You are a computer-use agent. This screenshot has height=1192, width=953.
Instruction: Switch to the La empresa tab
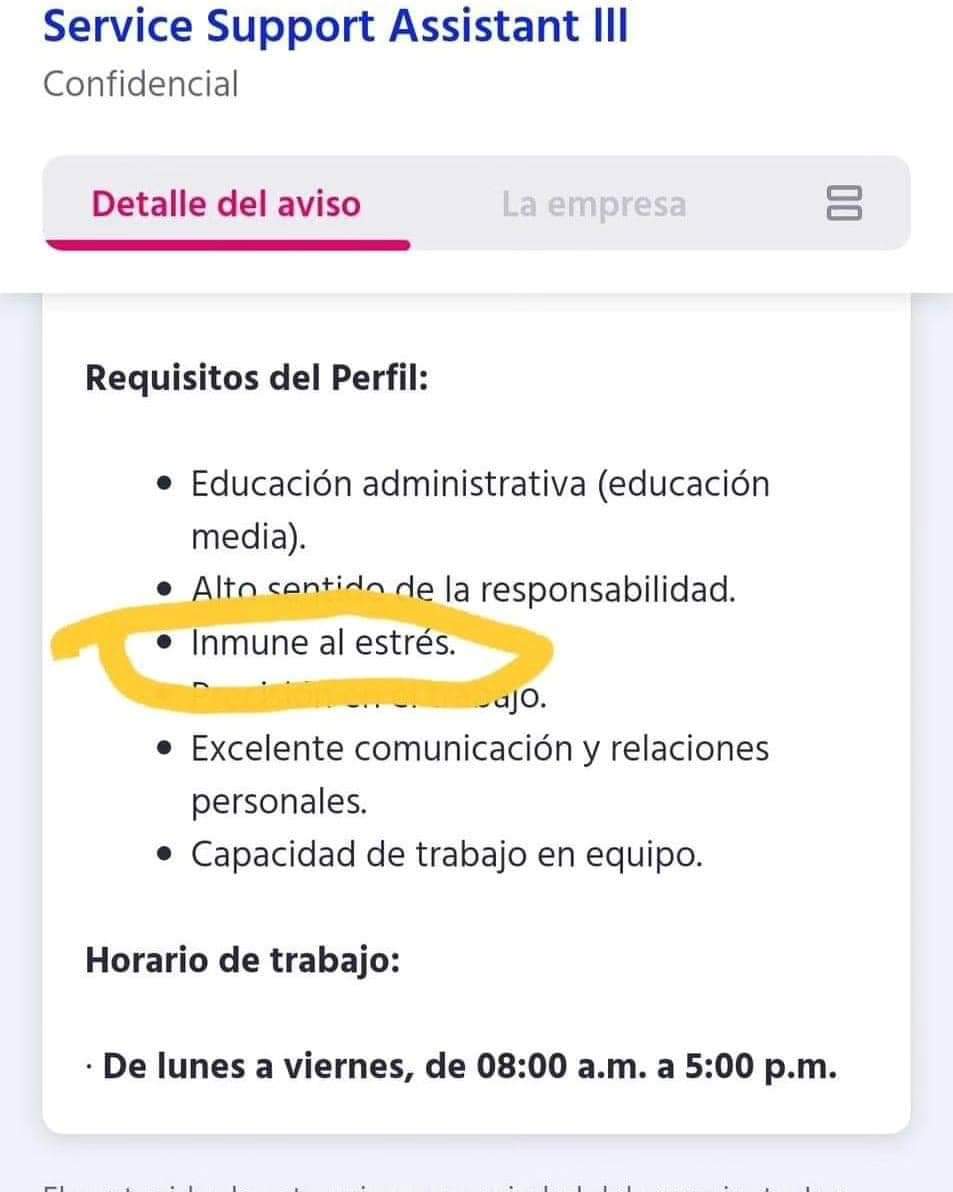[594, 205]
